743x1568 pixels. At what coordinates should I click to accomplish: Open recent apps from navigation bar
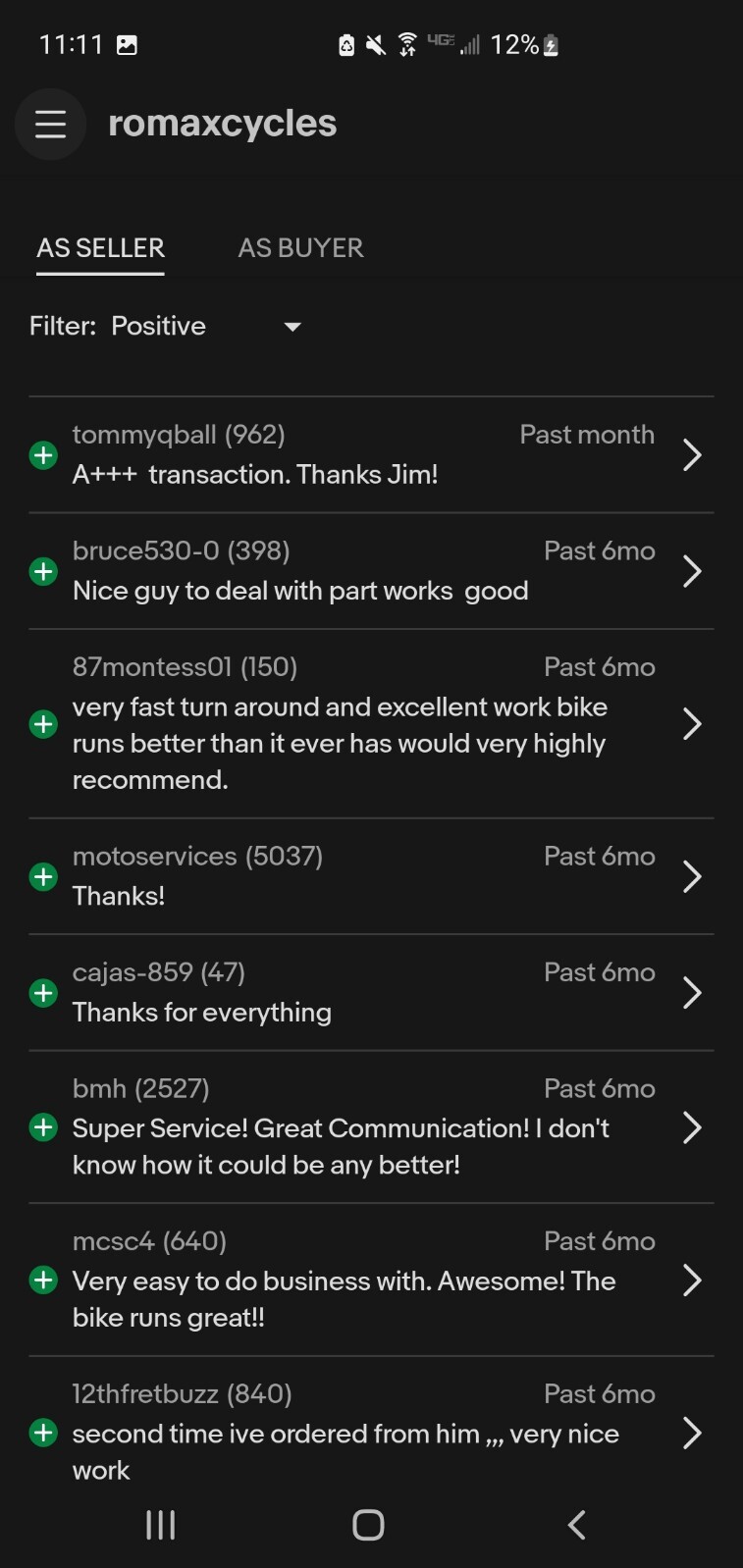pyautogui.click(x=161, y=1524)
